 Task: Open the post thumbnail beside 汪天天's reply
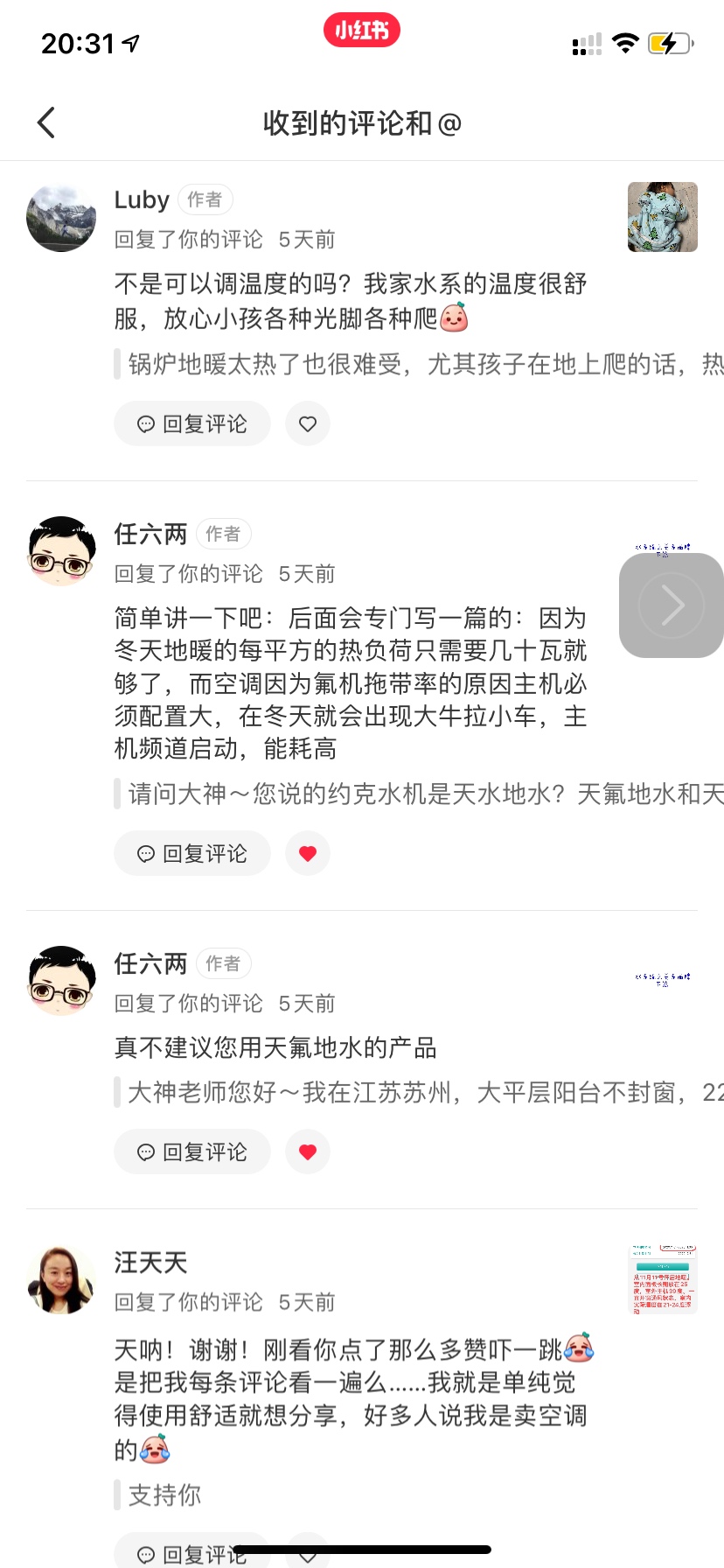coord(662,1278)
